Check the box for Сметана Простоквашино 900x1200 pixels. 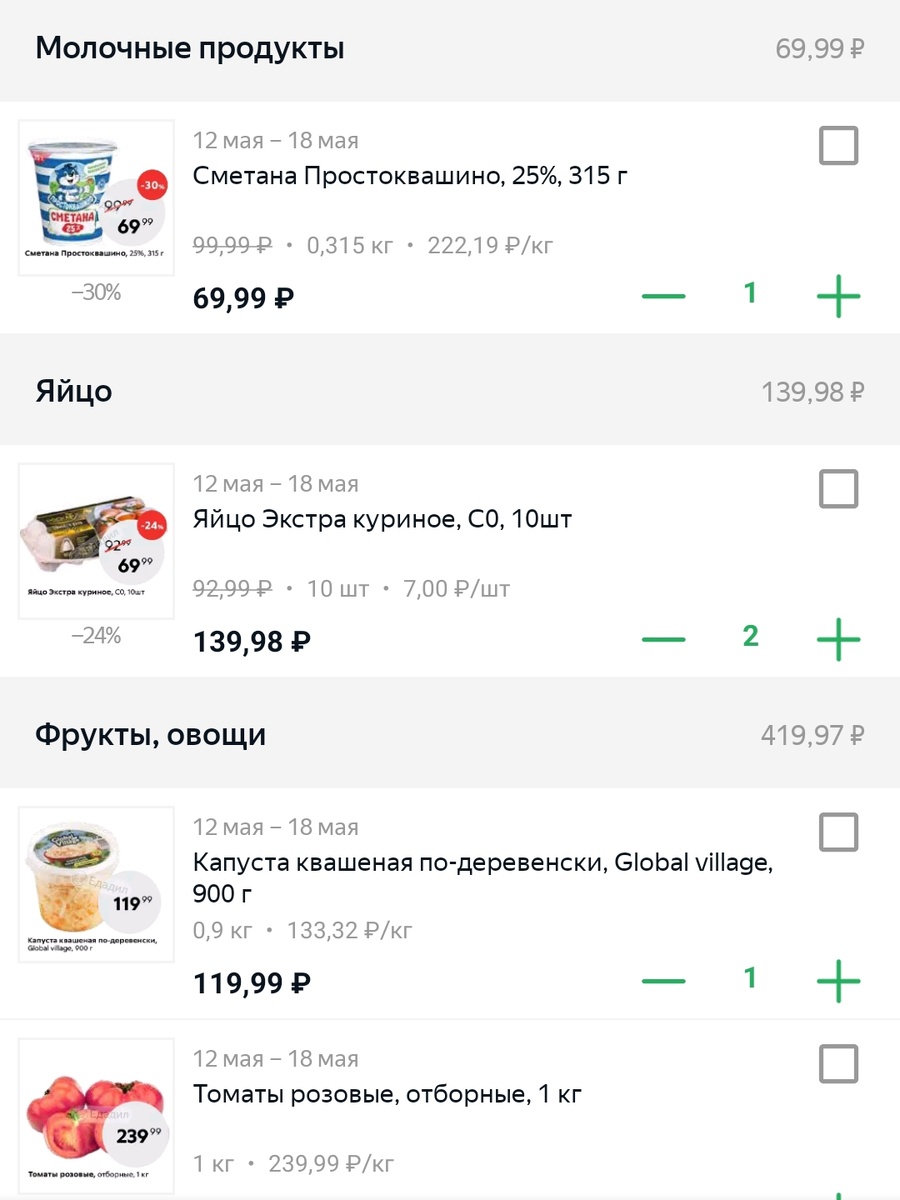click(x=838, y=146)
